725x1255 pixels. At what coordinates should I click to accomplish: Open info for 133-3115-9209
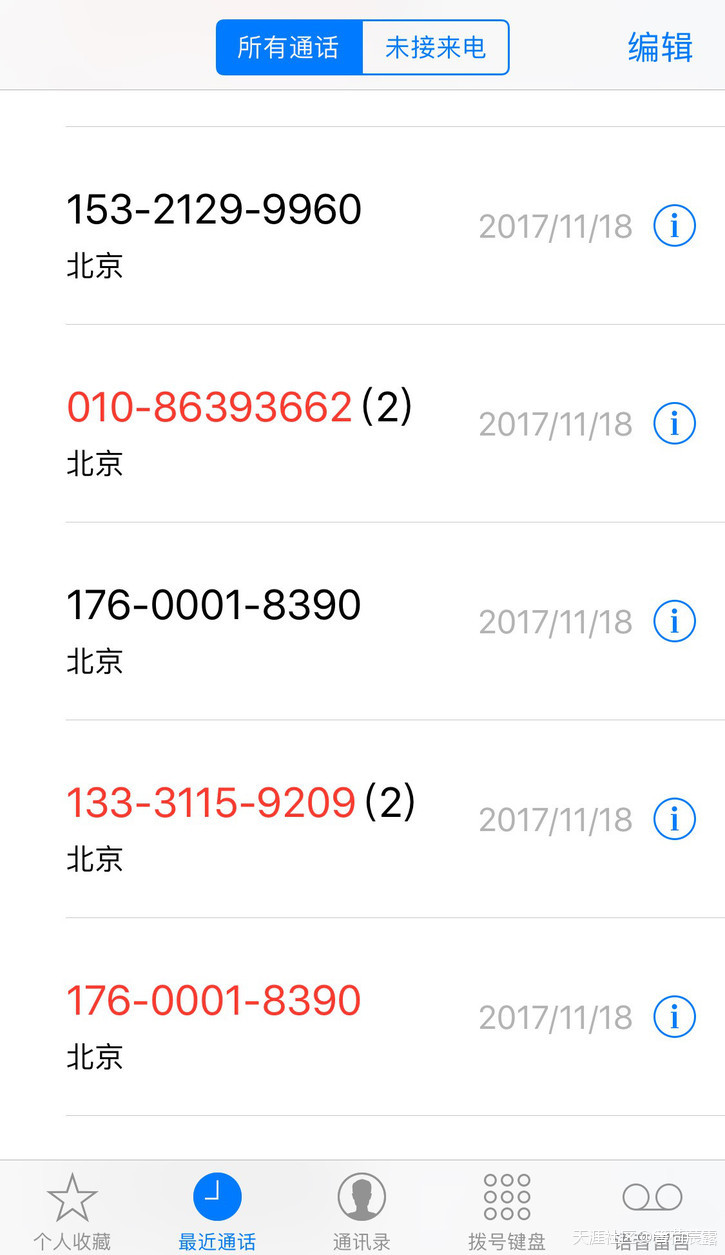coord(674,820)
